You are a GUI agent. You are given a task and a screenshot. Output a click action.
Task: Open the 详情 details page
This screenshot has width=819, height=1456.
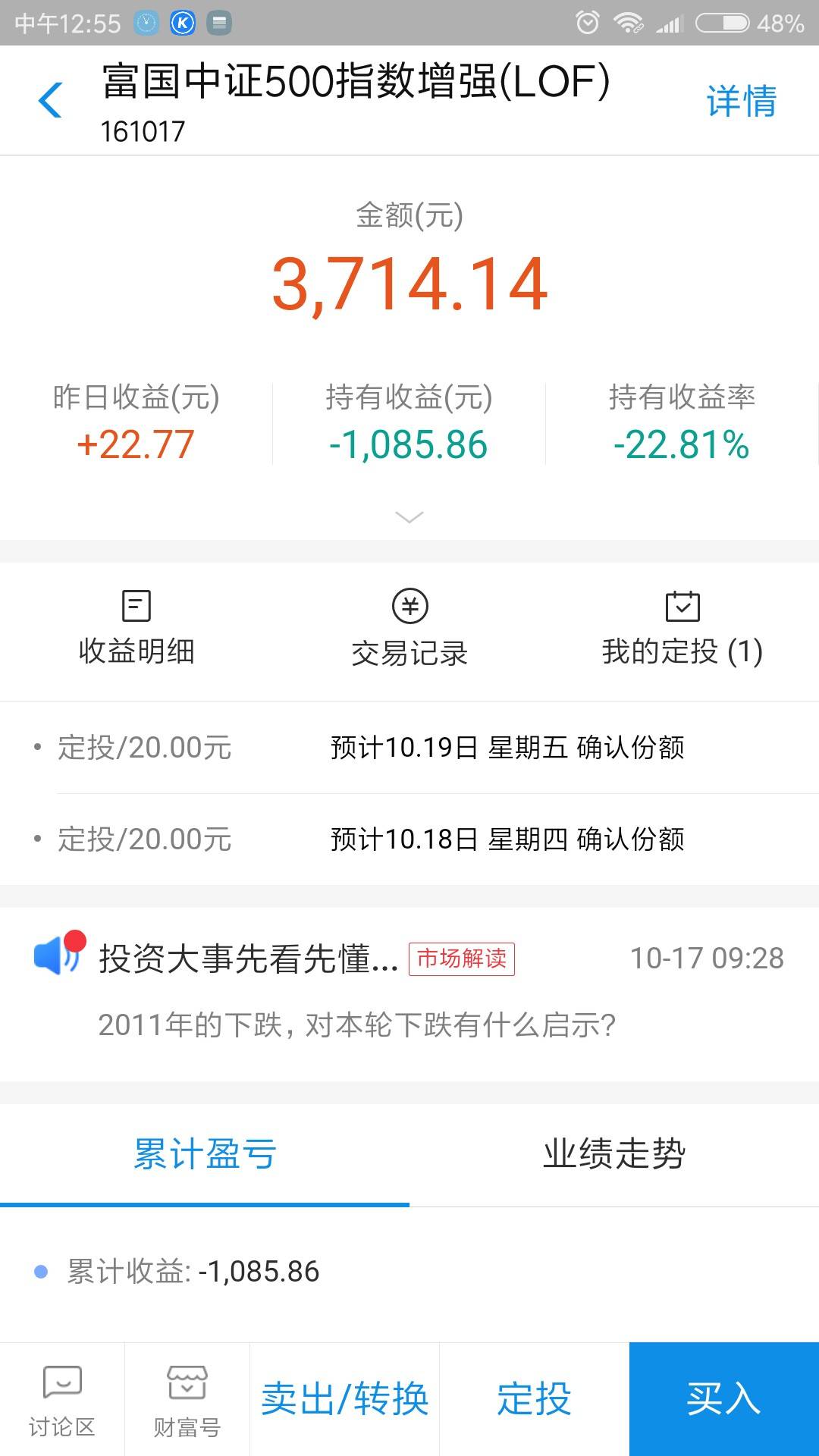pyautogui.click(x=741, y=101)
